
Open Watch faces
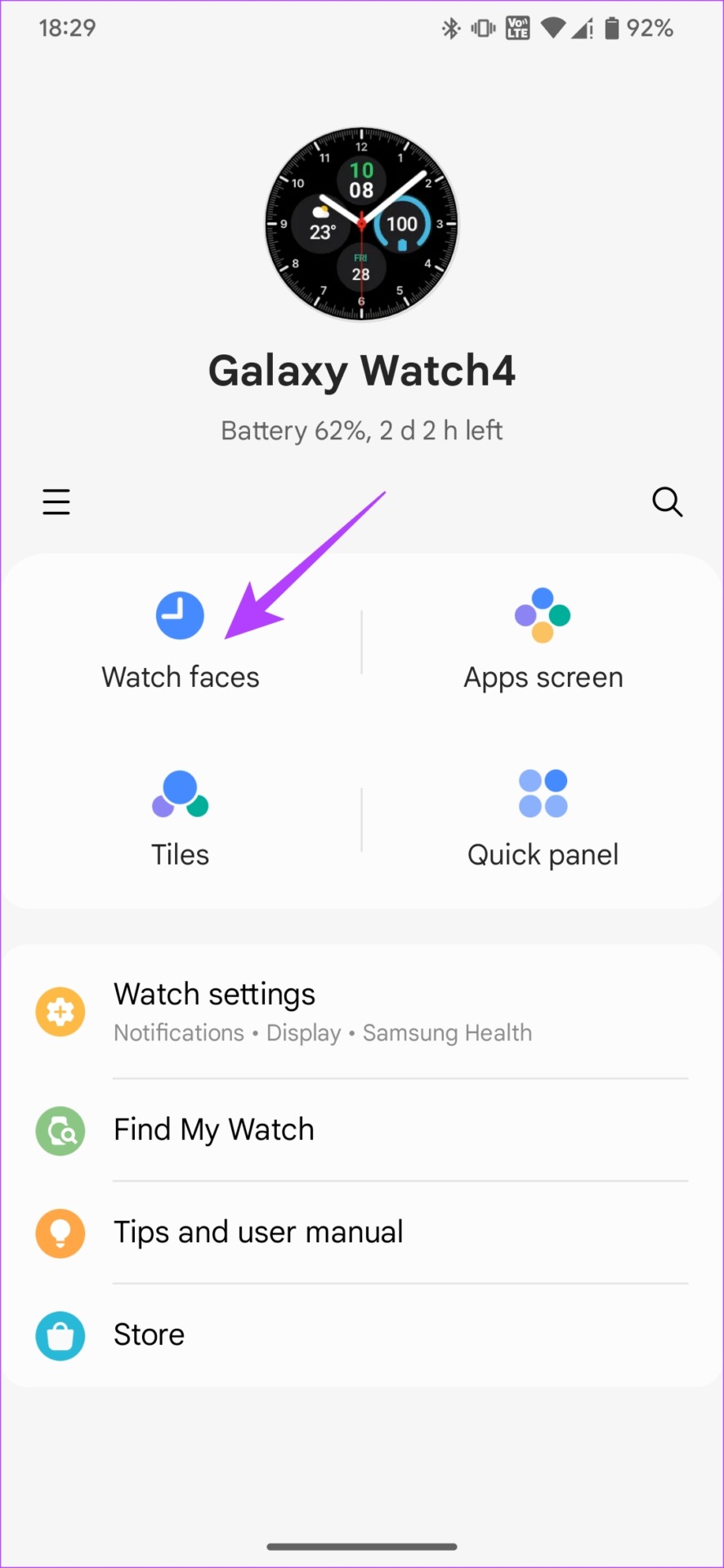[x=180, y=641]
